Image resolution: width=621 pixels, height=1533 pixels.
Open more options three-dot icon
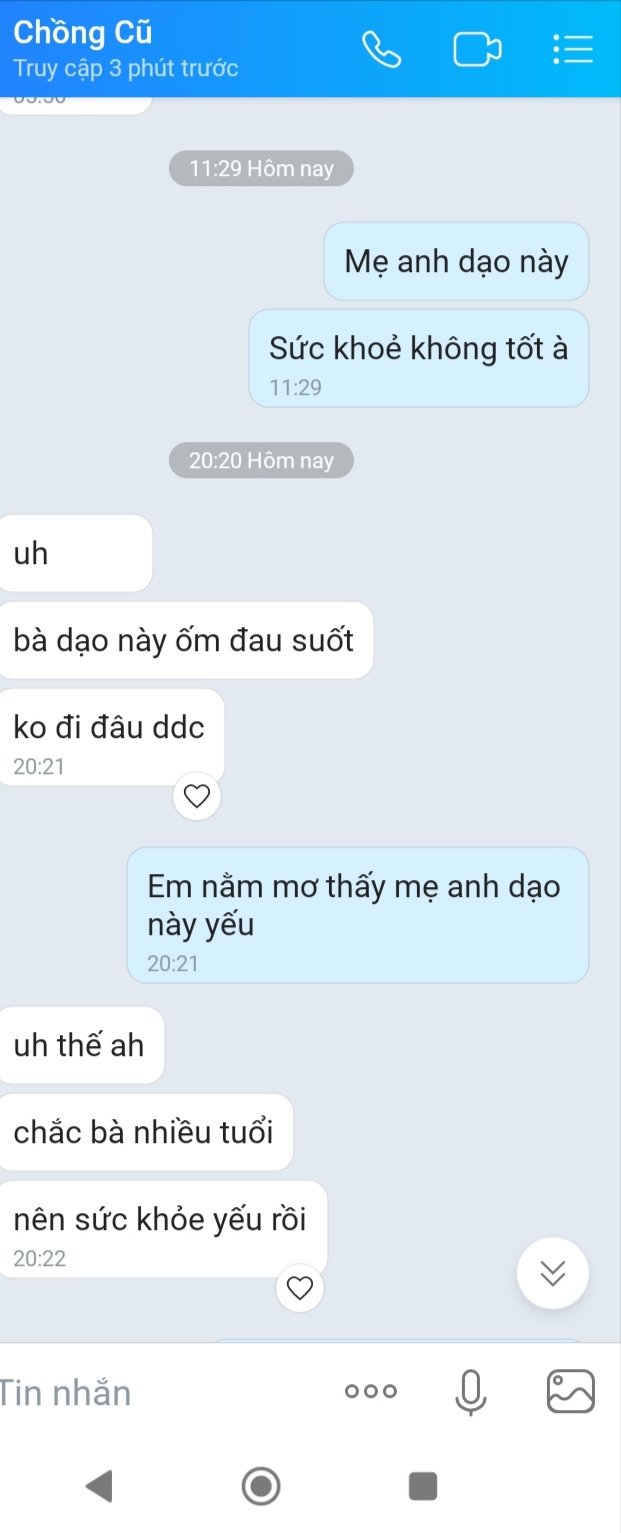coord(370,1391)
